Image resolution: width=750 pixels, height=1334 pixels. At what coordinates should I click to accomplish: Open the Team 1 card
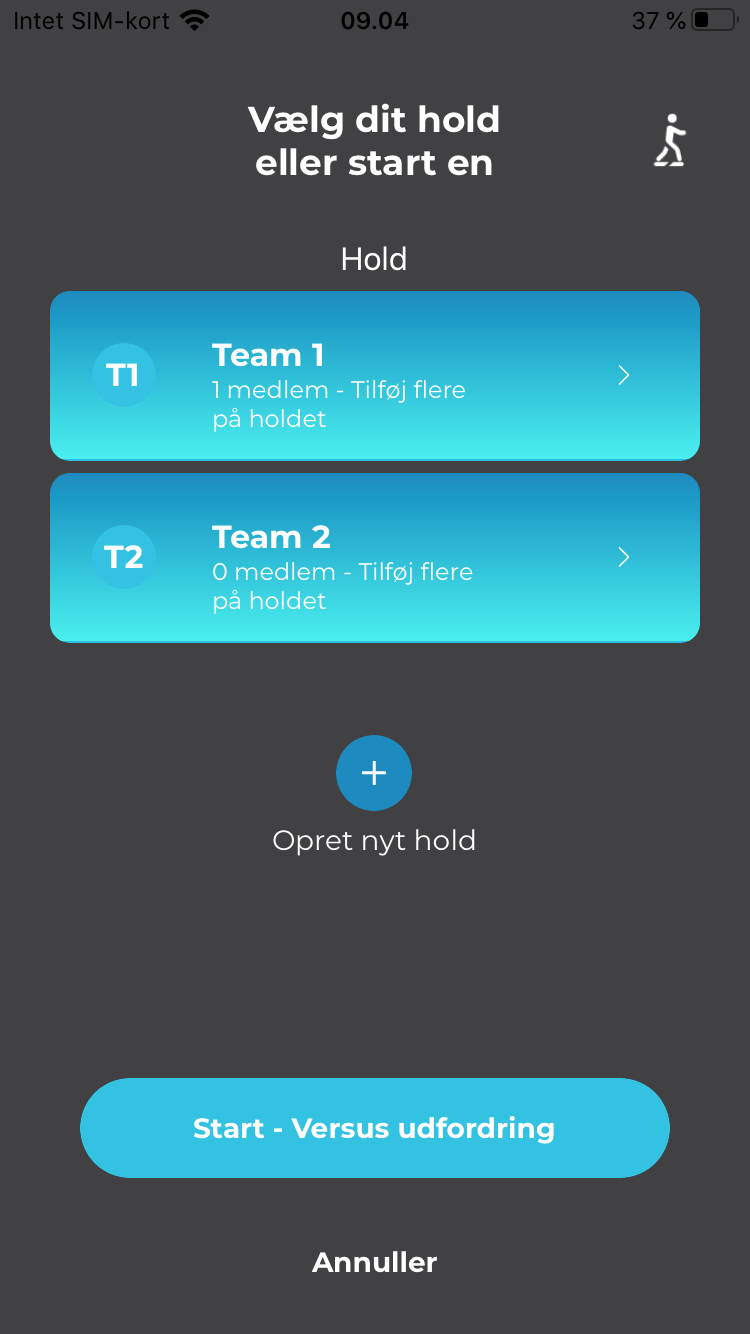pyautogui.click(x=375, y=376)
